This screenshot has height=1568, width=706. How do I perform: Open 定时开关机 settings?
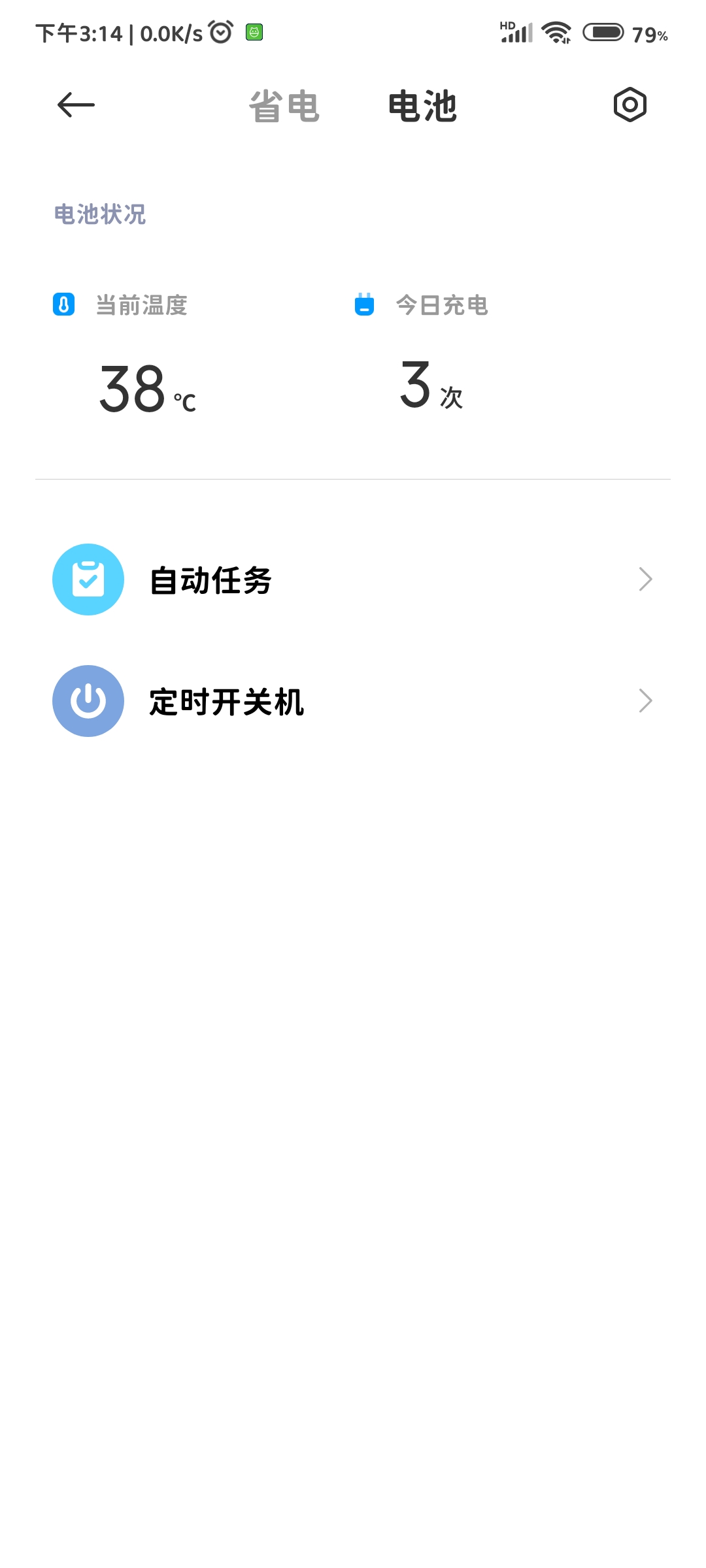pos(353,701)
